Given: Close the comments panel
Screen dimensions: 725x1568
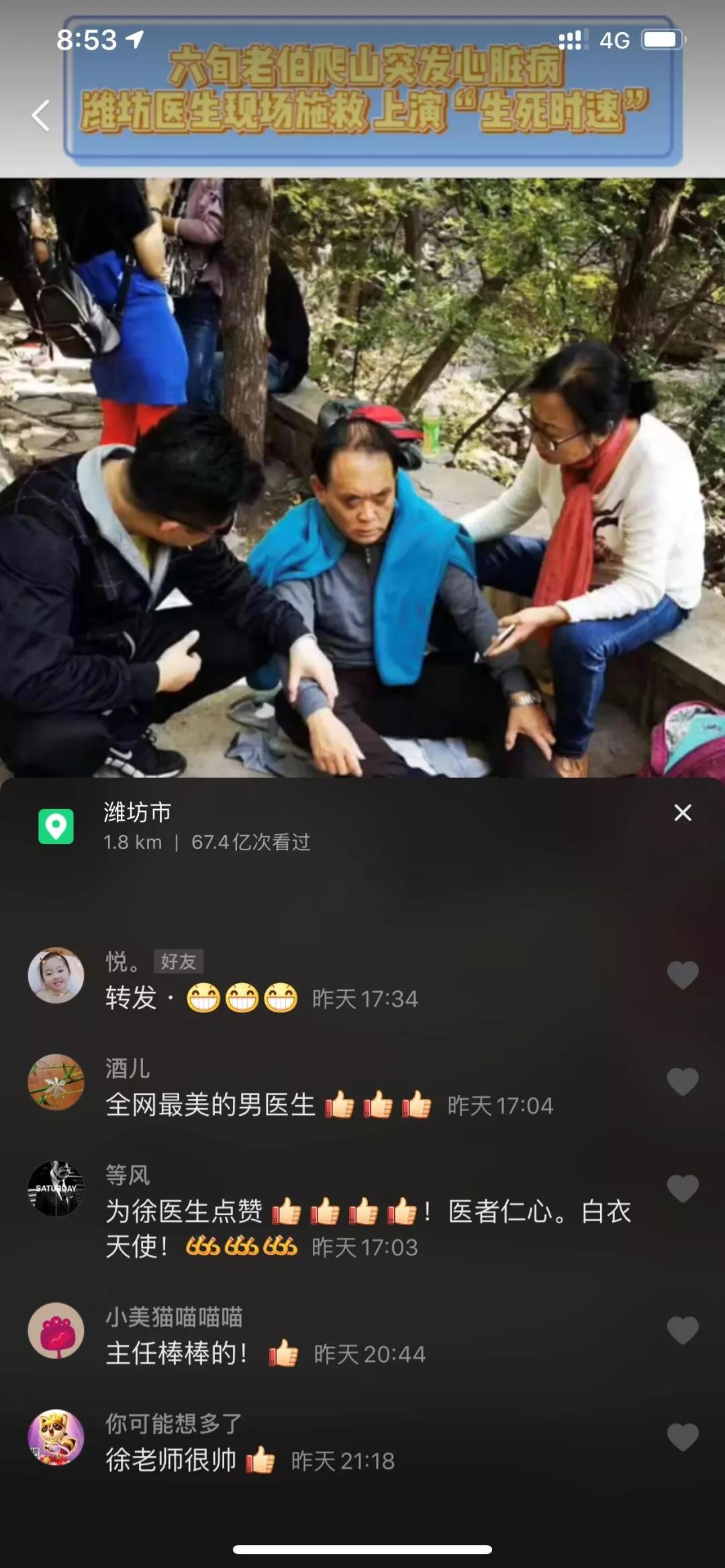Looking at the screenshot, I should pyautogui.click(x=683, y=813).
